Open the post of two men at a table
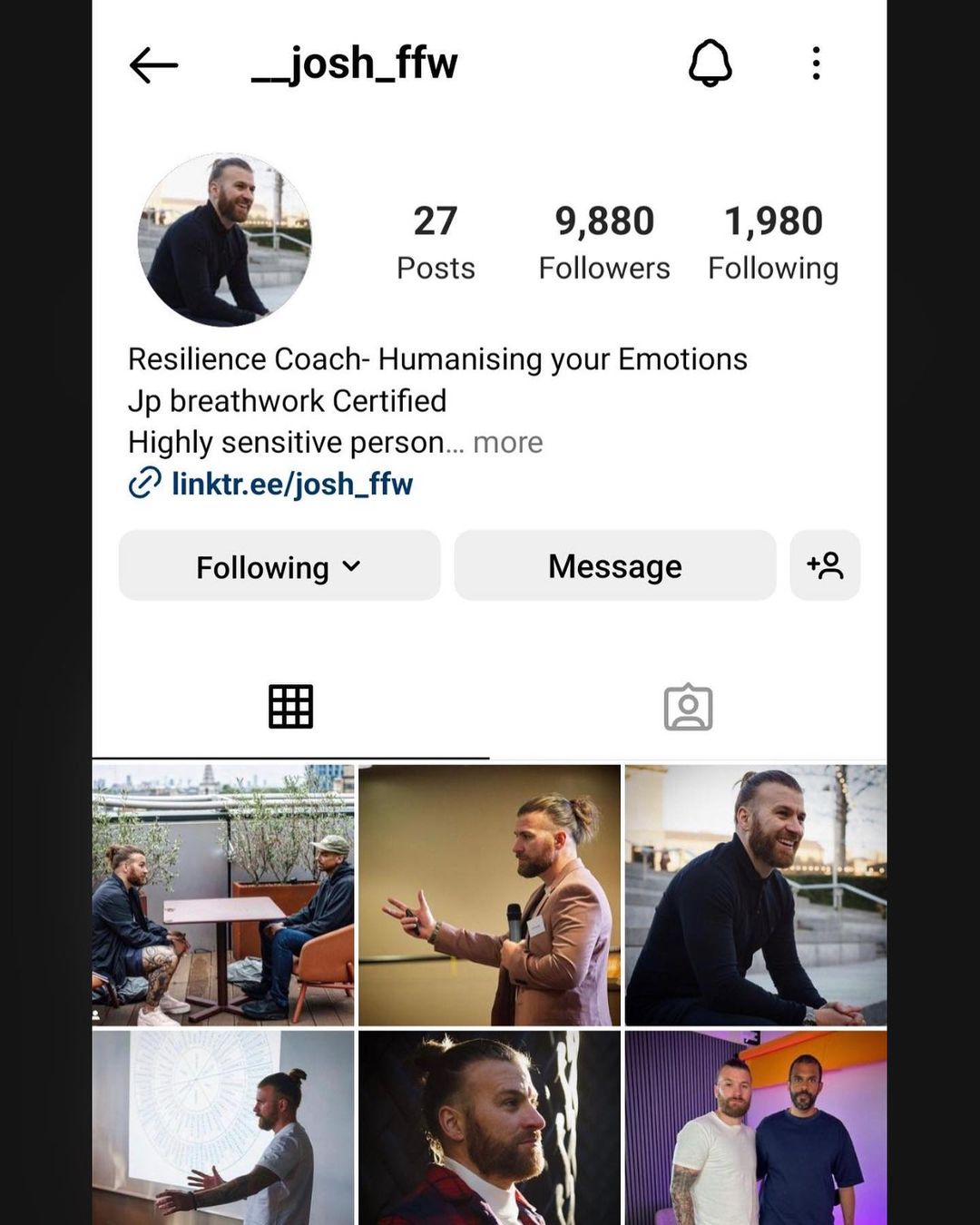The image size is (980, 1225). click(223, 895)
